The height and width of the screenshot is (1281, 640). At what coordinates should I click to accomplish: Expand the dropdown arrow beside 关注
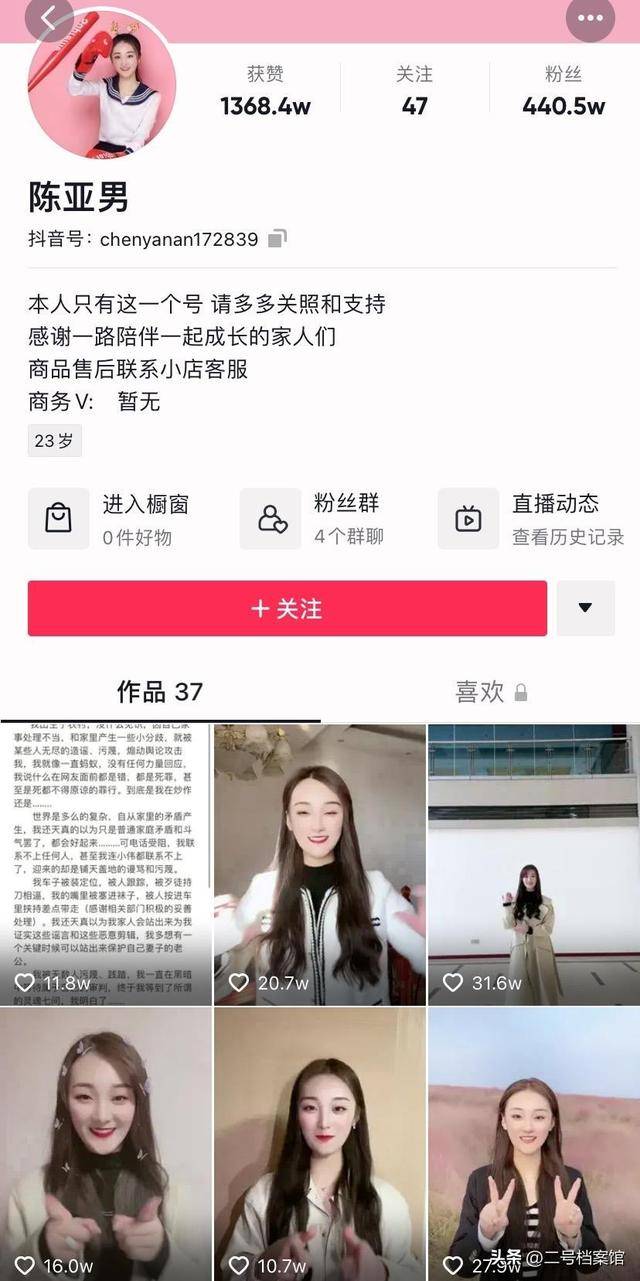coord(585,608)
